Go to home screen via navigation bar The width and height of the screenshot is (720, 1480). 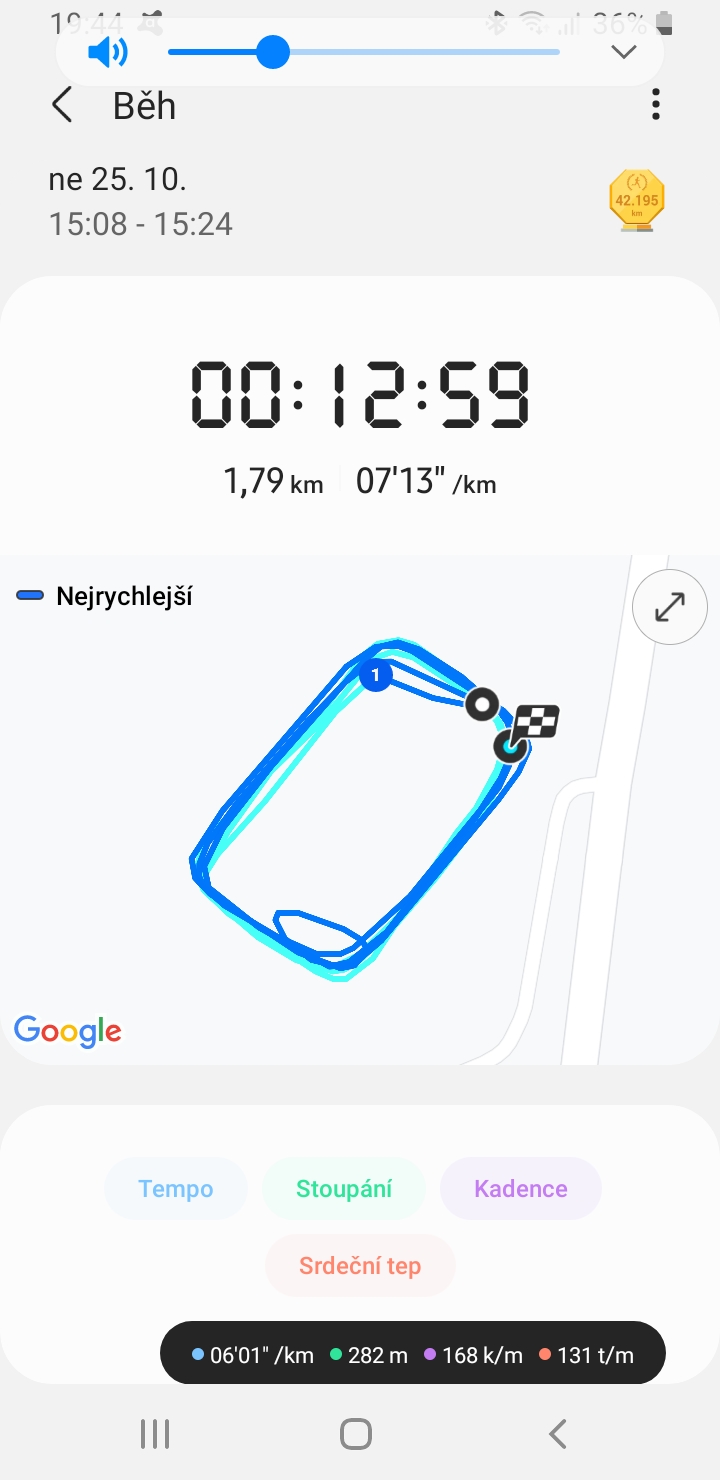356,1434
